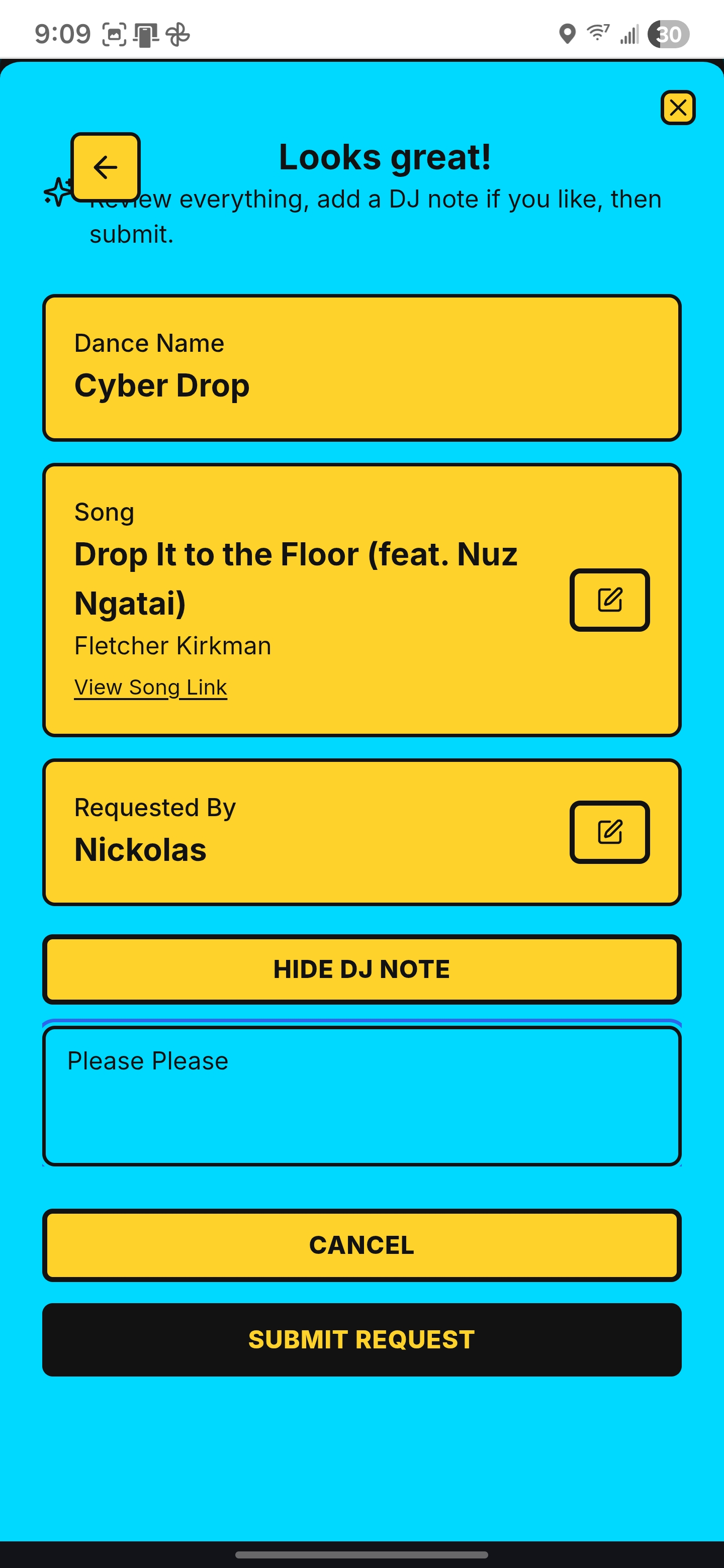Focus the DJ note text field
724x1568 pixels.
(361, 1096)
